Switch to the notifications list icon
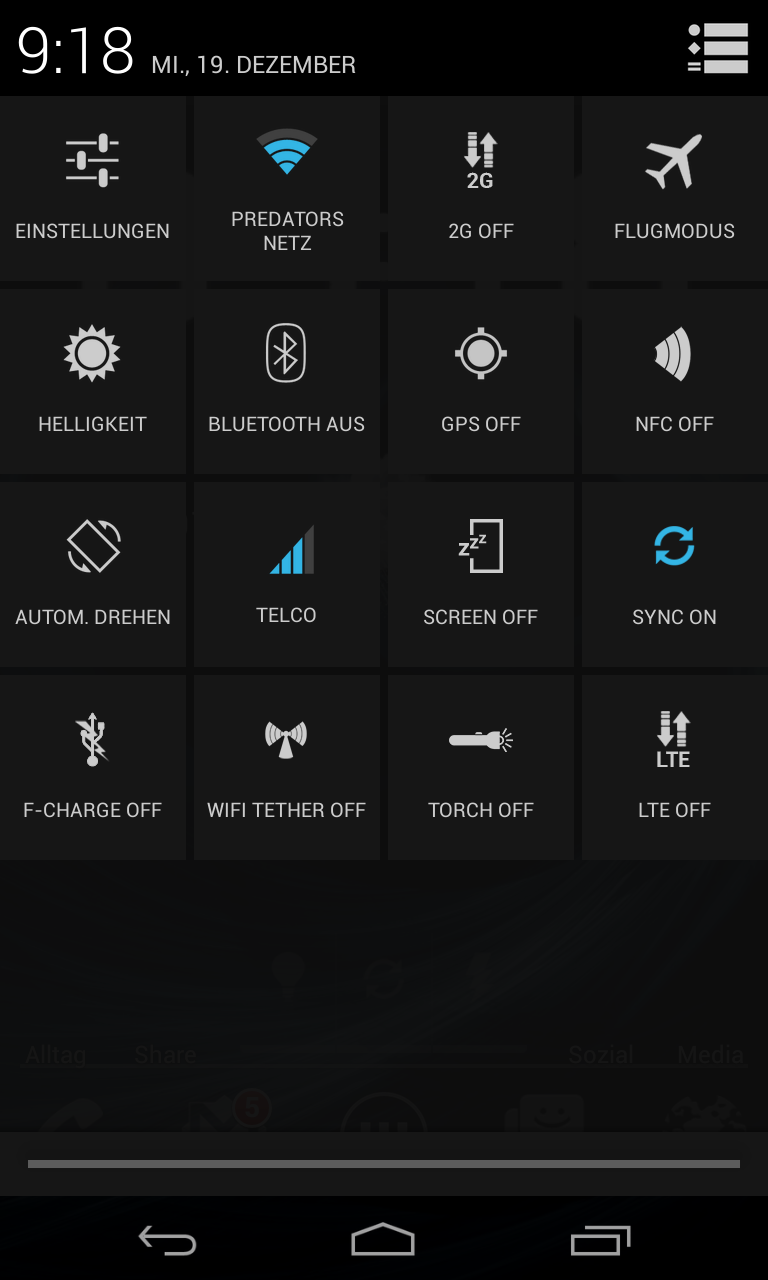The height and width of the screenshot is (1280, 768). click(718, 48)
